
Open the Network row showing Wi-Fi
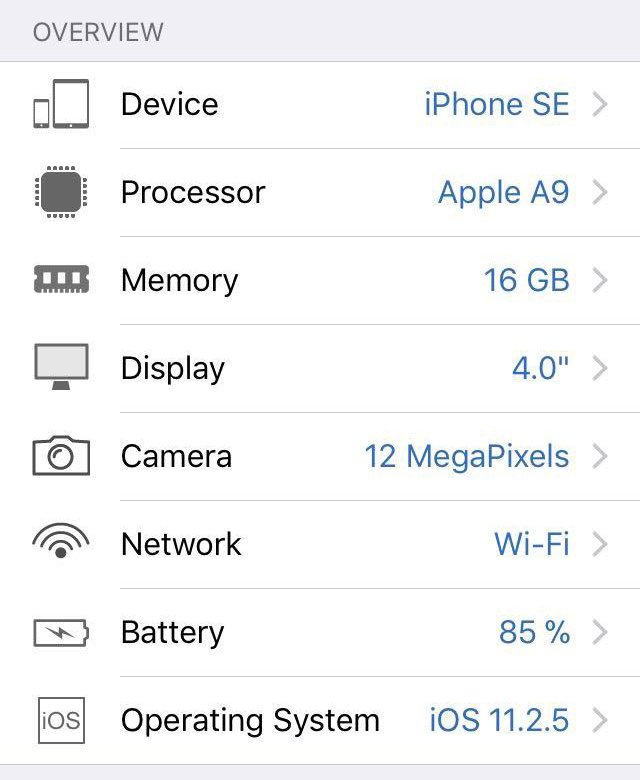[320, 544]
